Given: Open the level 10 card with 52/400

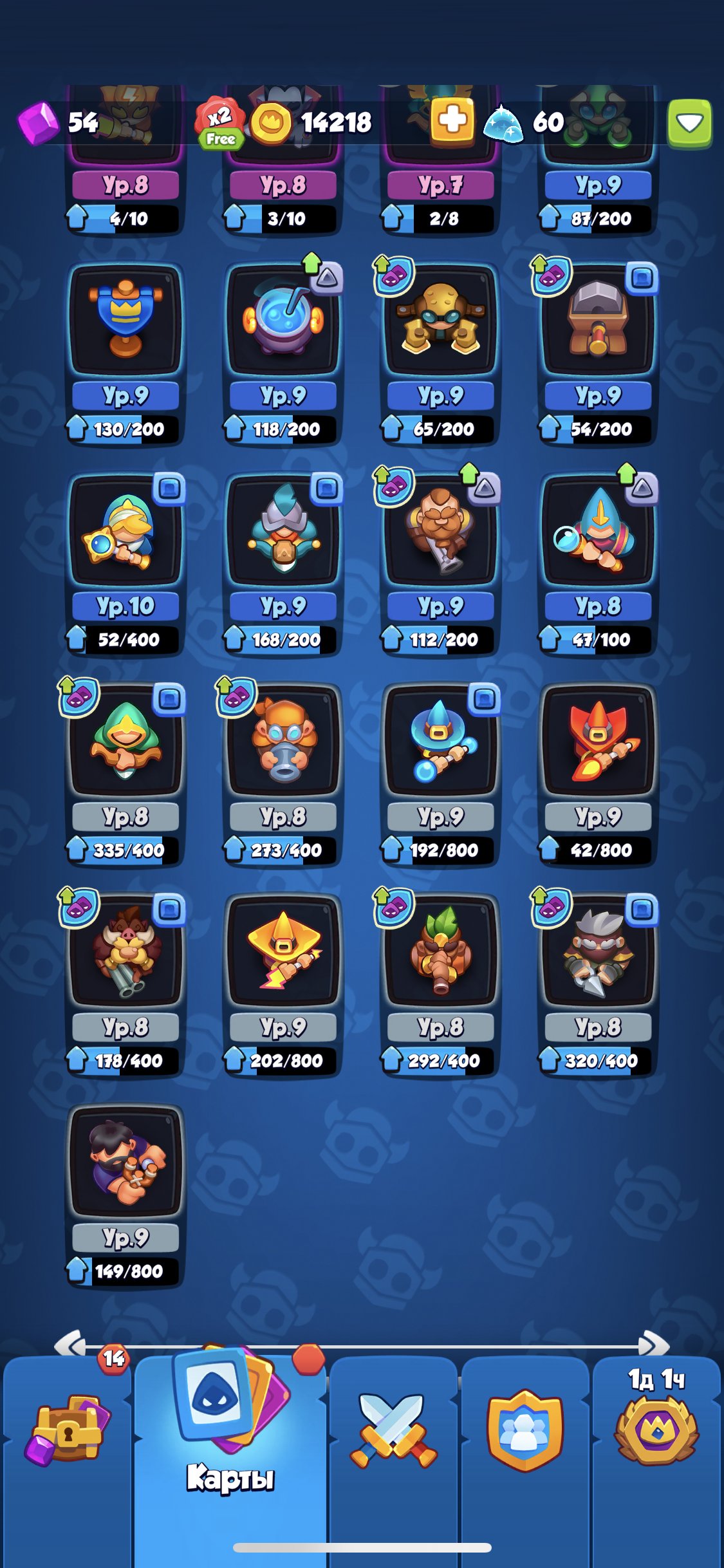Looking at the screenshot, I should 125,563.
